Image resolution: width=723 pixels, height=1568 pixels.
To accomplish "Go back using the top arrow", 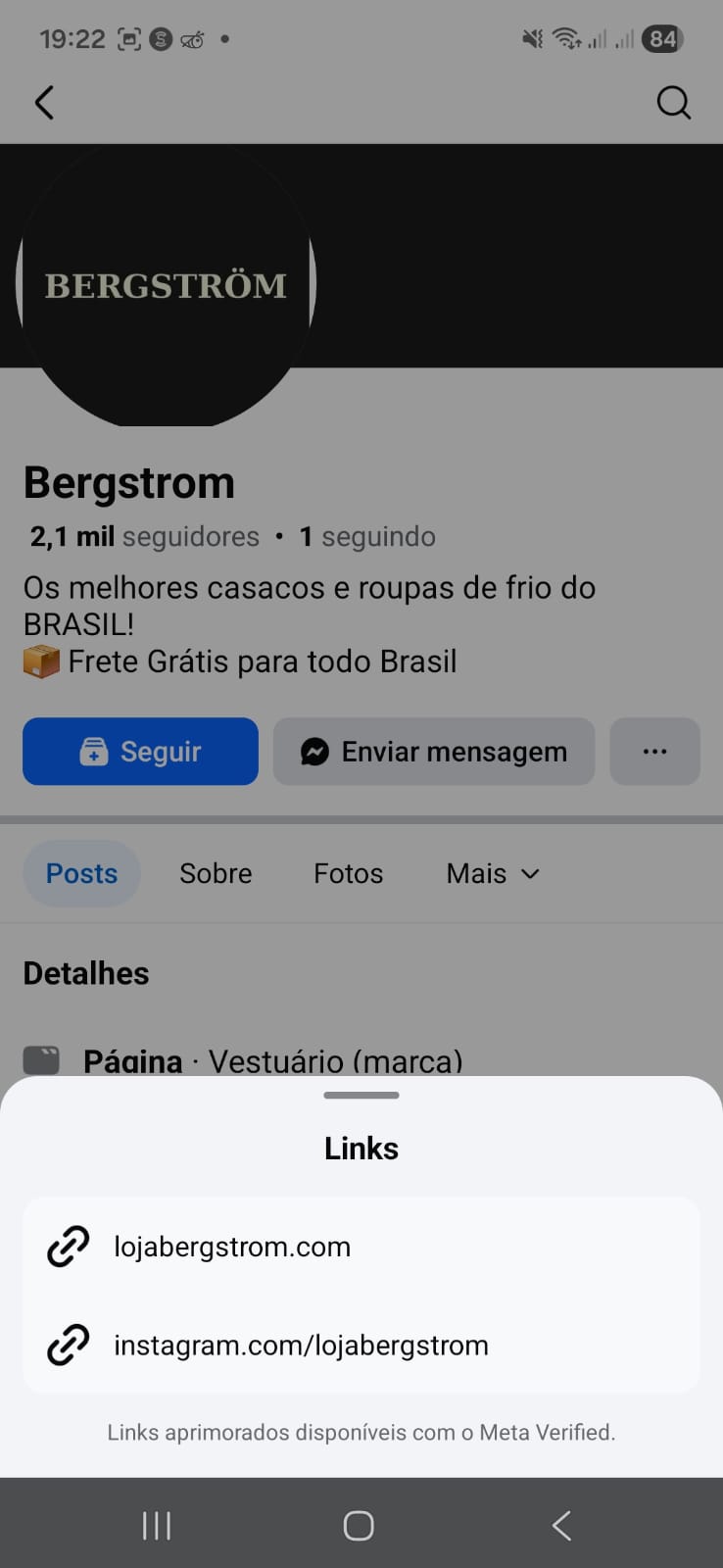I will point(44,102).
